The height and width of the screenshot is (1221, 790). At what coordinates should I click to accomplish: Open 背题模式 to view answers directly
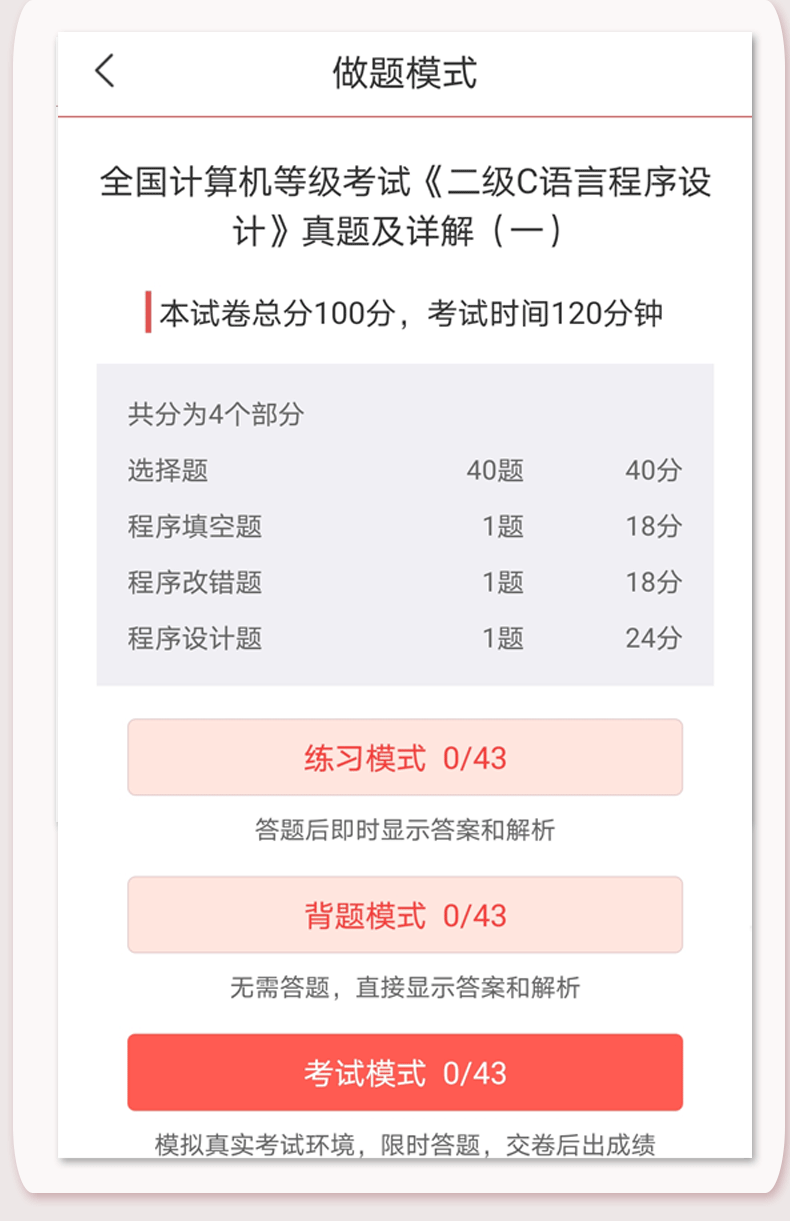click(404, 915)
